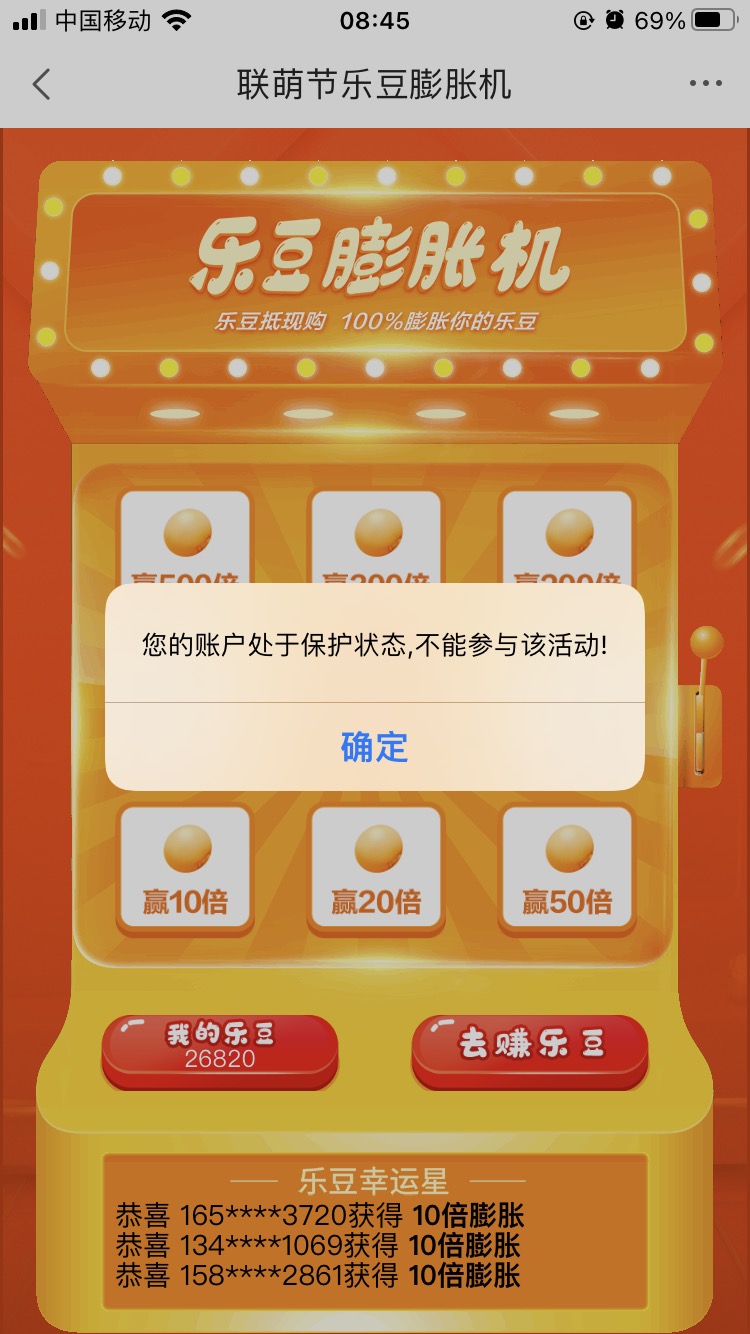Confirm the alert by tapping 确定
The image size is (750, 1334).
[x=374, y=747]
